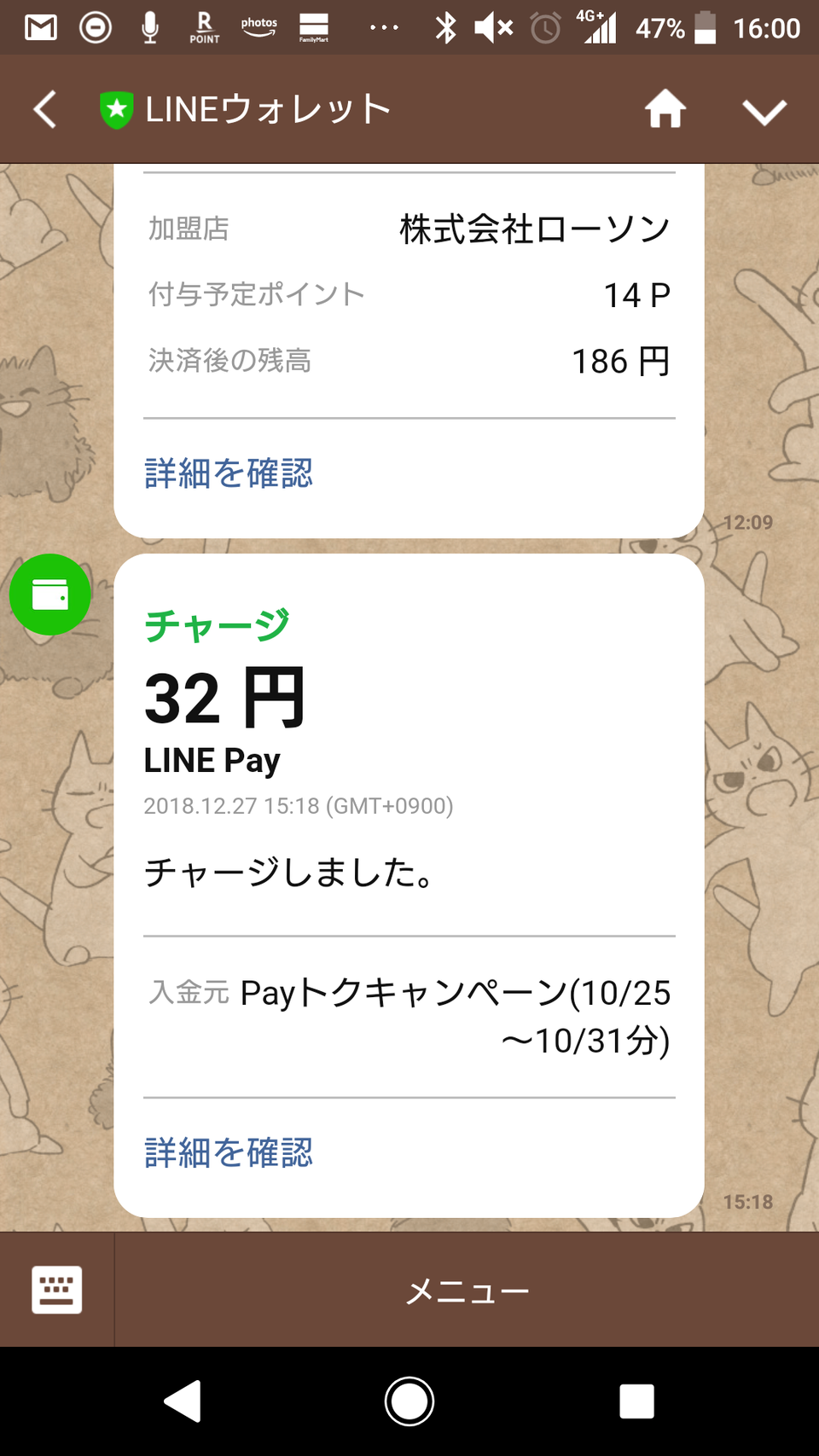
Task: Tap 詳細を確認 on the 32円 charge card
Action: [x=229, y=1152]
